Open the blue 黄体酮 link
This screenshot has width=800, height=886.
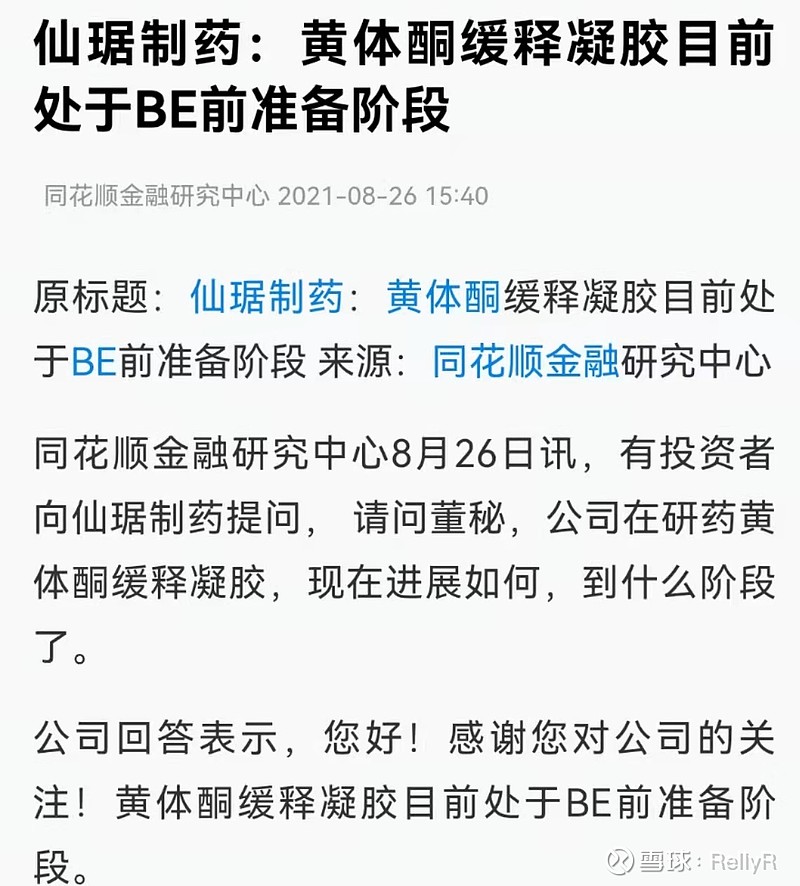[x=443, y=298]
